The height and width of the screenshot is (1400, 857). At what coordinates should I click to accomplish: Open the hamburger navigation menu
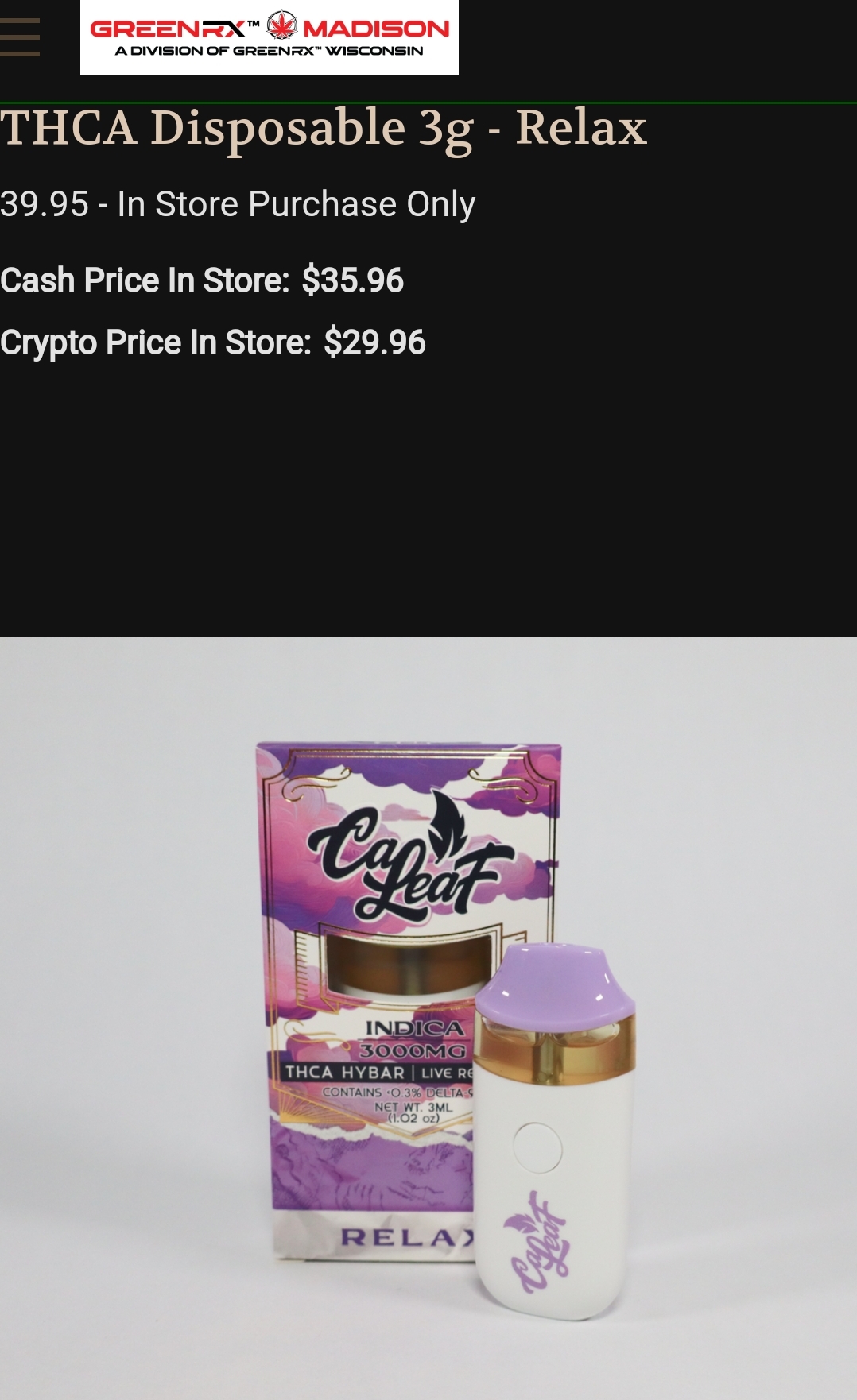pyautogui.click(x=19, y=37)
